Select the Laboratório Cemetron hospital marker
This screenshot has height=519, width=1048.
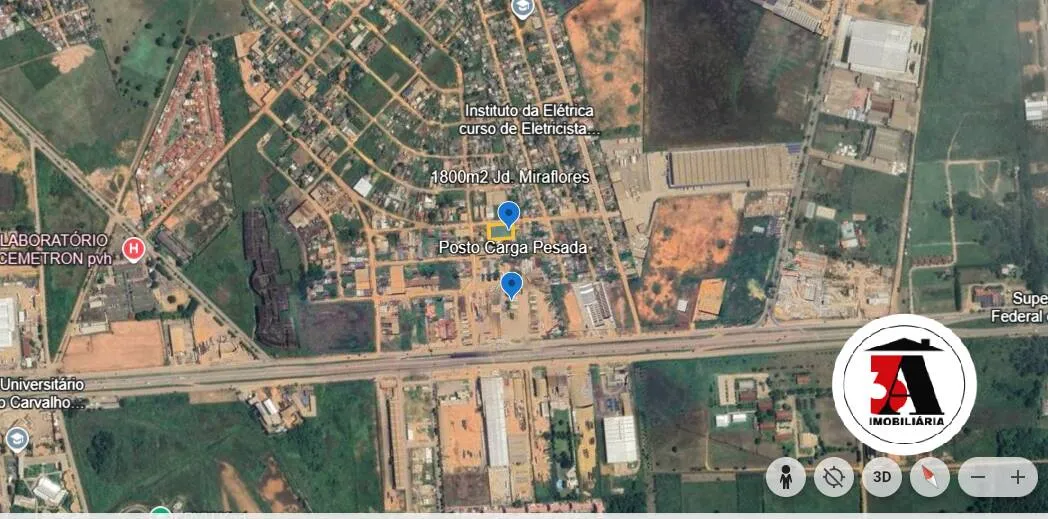tap(134, 249)
